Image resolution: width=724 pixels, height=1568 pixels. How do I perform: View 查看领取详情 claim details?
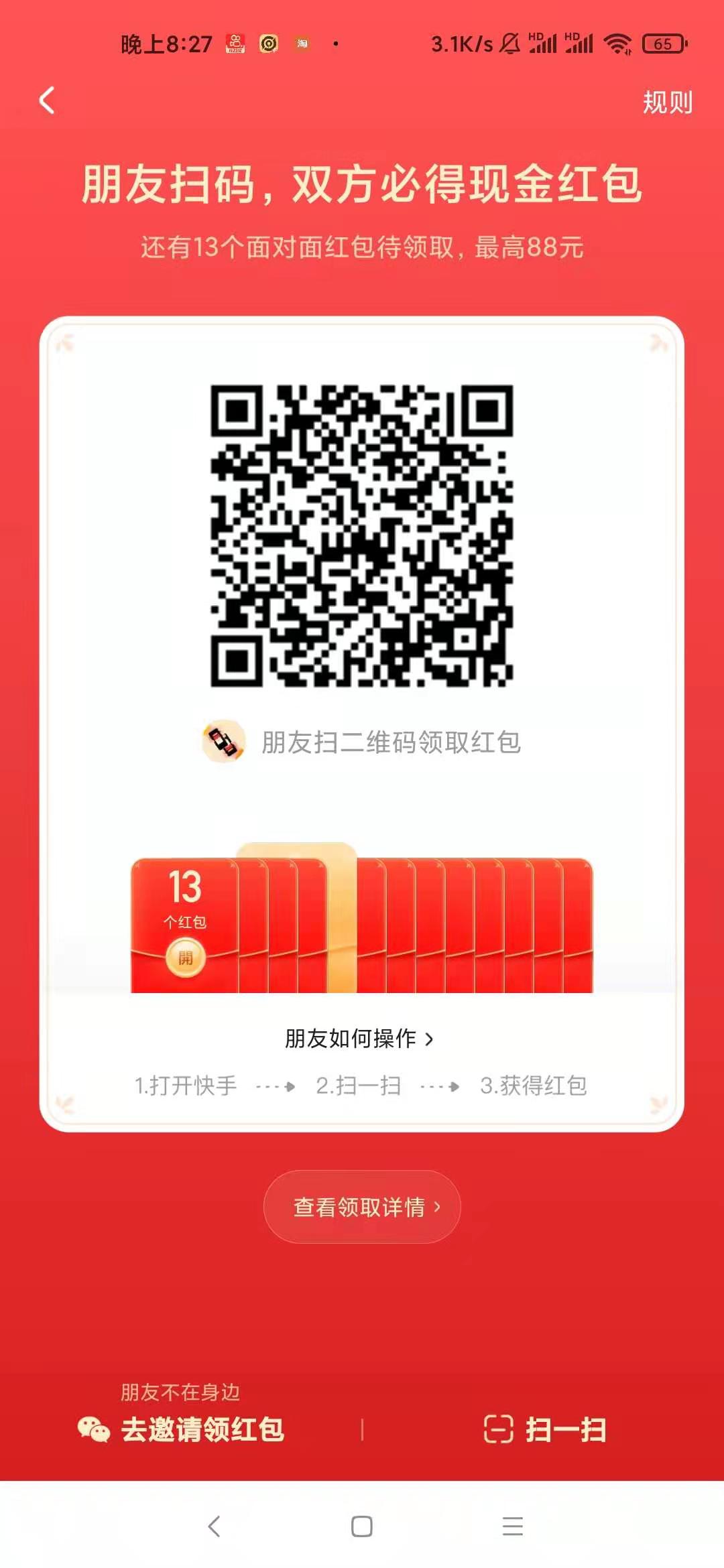pos(362,1207)
